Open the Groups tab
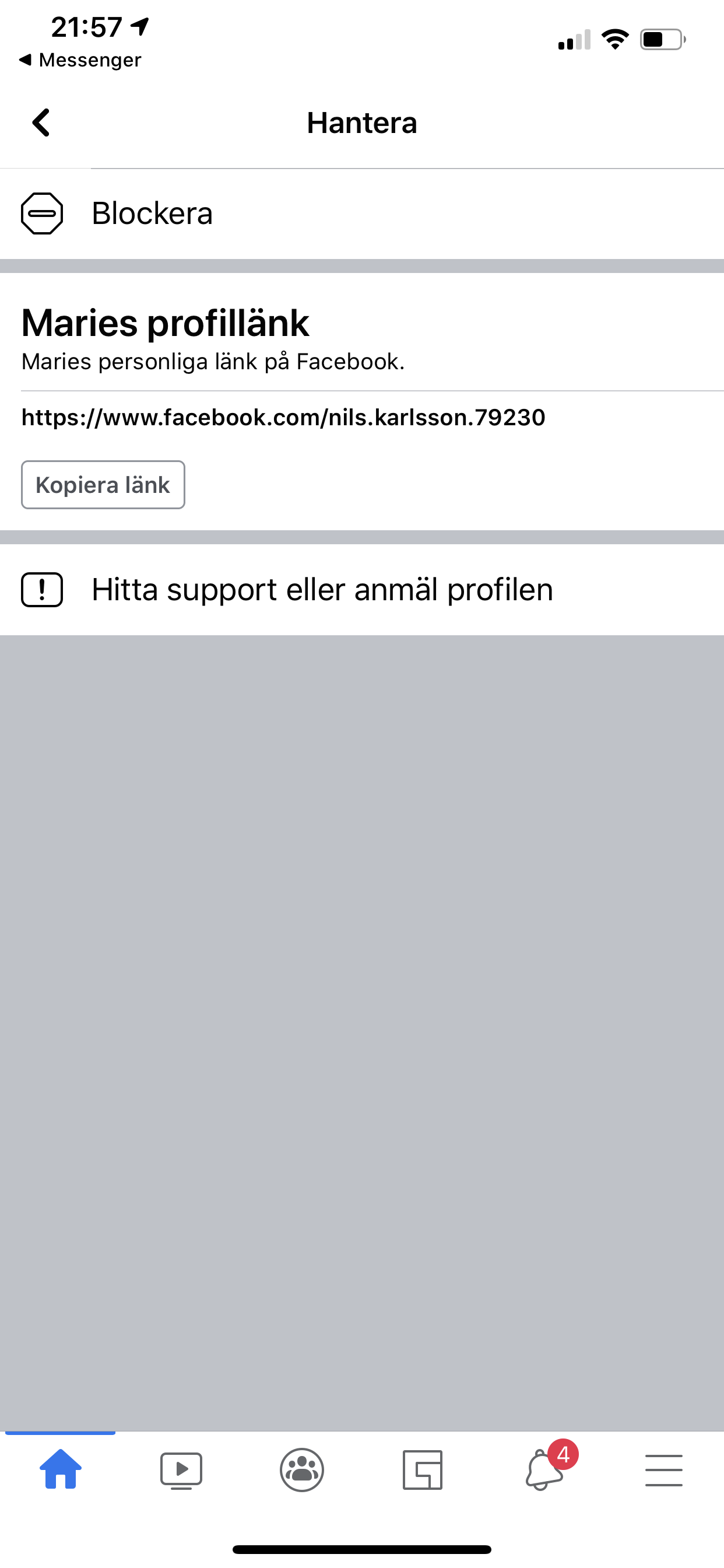724x1568 pixels. click(302, 1470)
